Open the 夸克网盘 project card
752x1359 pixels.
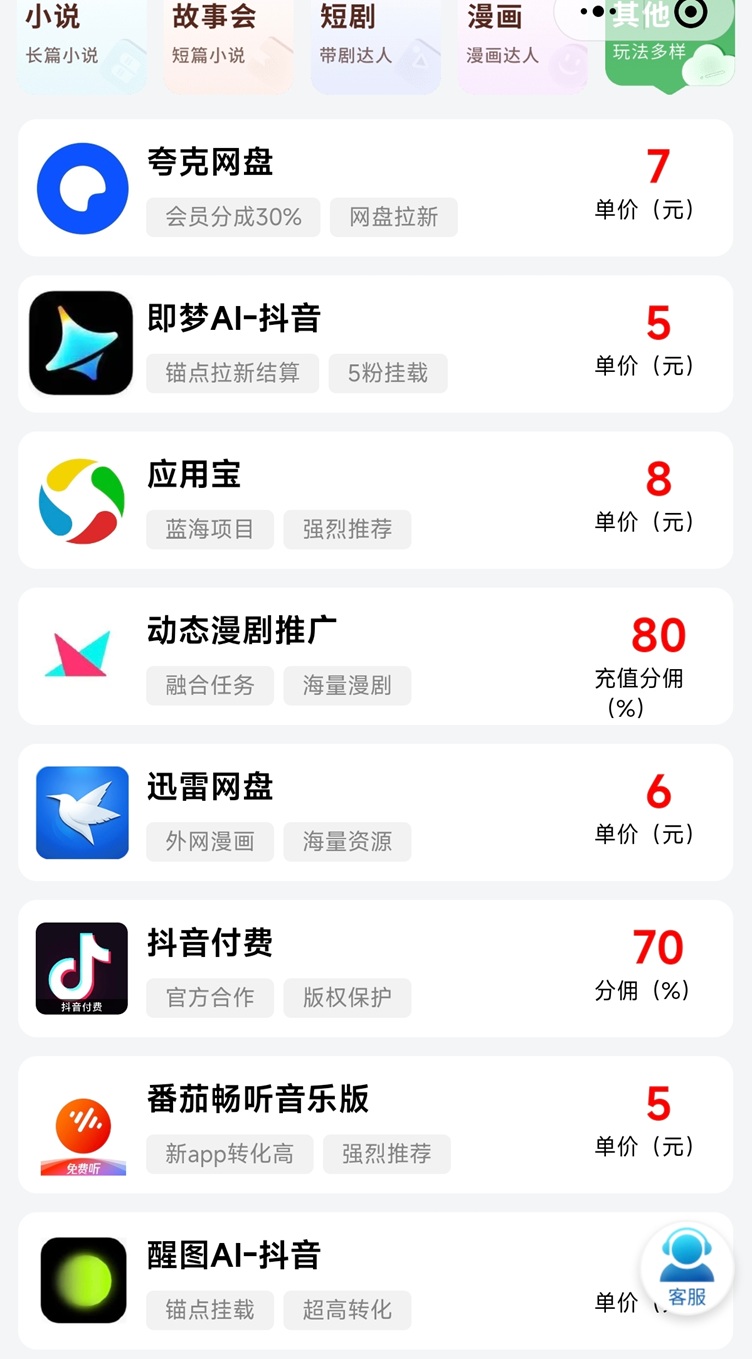[375, 188]
